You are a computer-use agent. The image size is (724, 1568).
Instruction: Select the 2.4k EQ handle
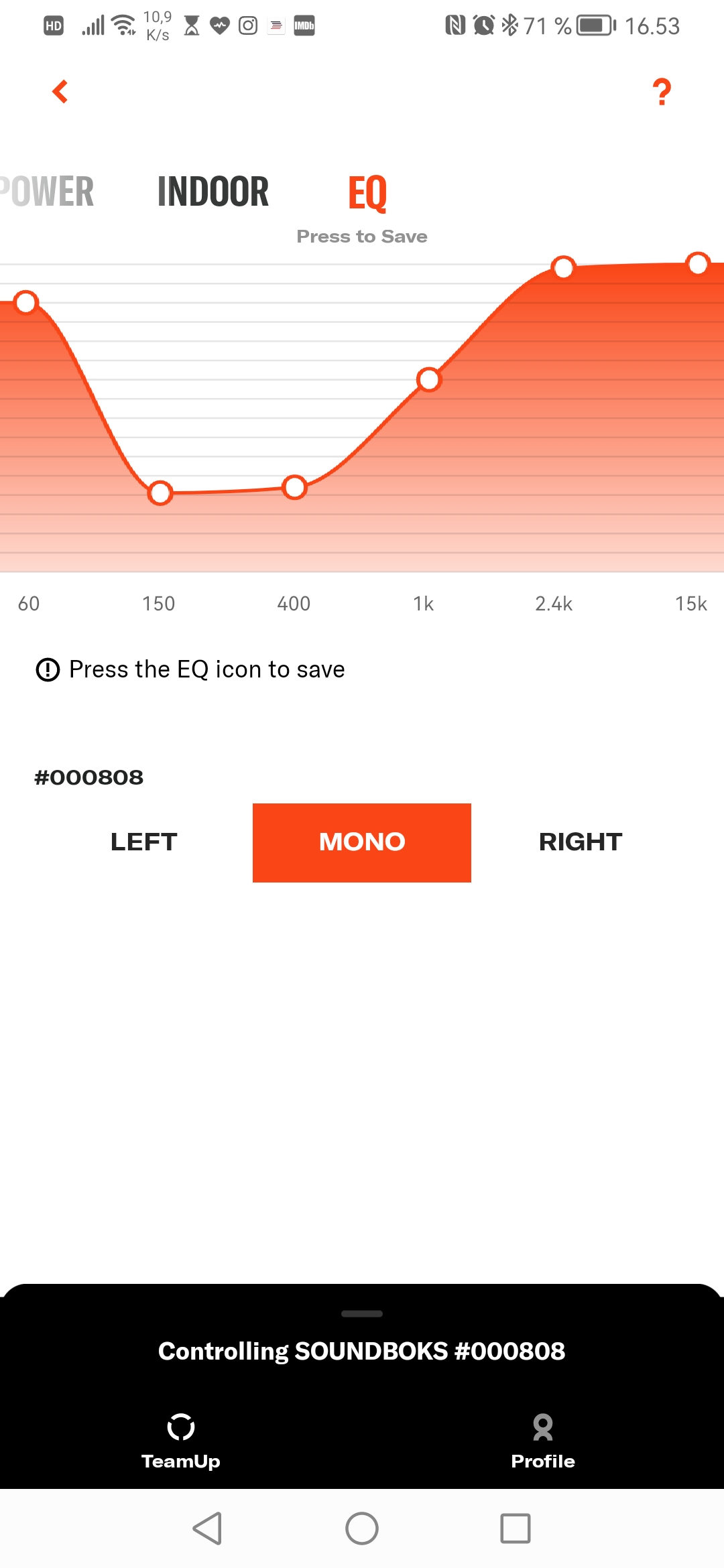(x=563, y=267)
